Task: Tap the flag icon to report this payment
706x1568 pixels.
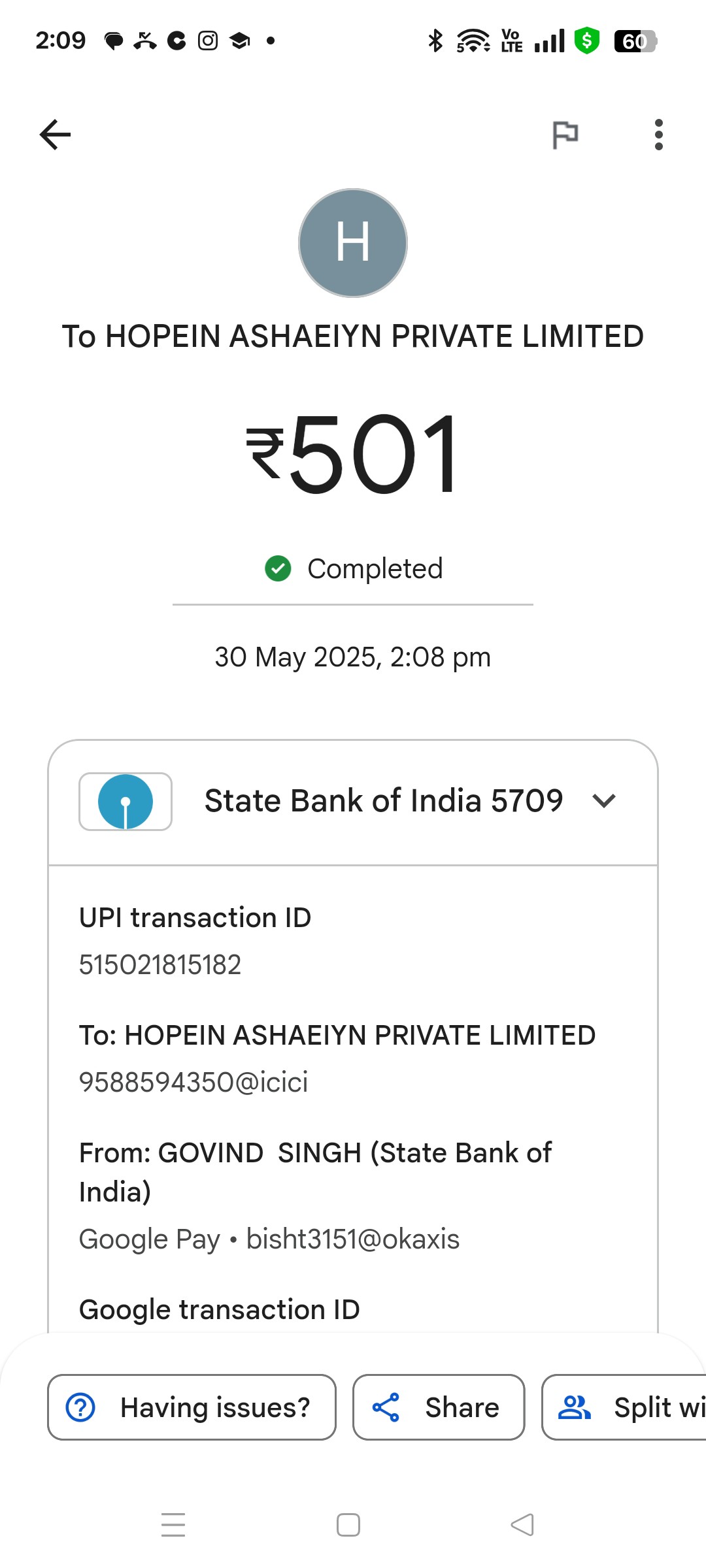Action: click(565, 135)
